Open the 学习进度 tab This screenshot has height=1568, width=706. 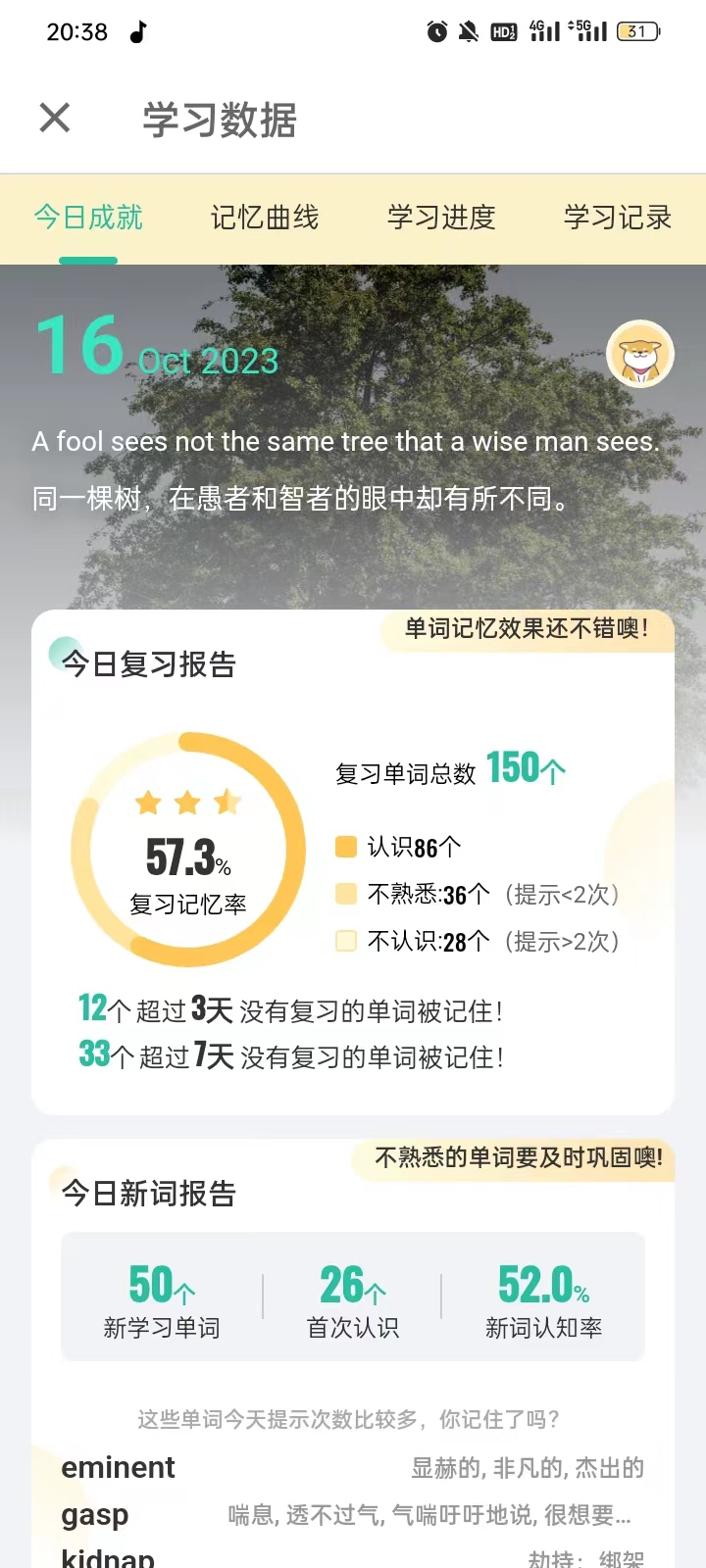(441, 218)
